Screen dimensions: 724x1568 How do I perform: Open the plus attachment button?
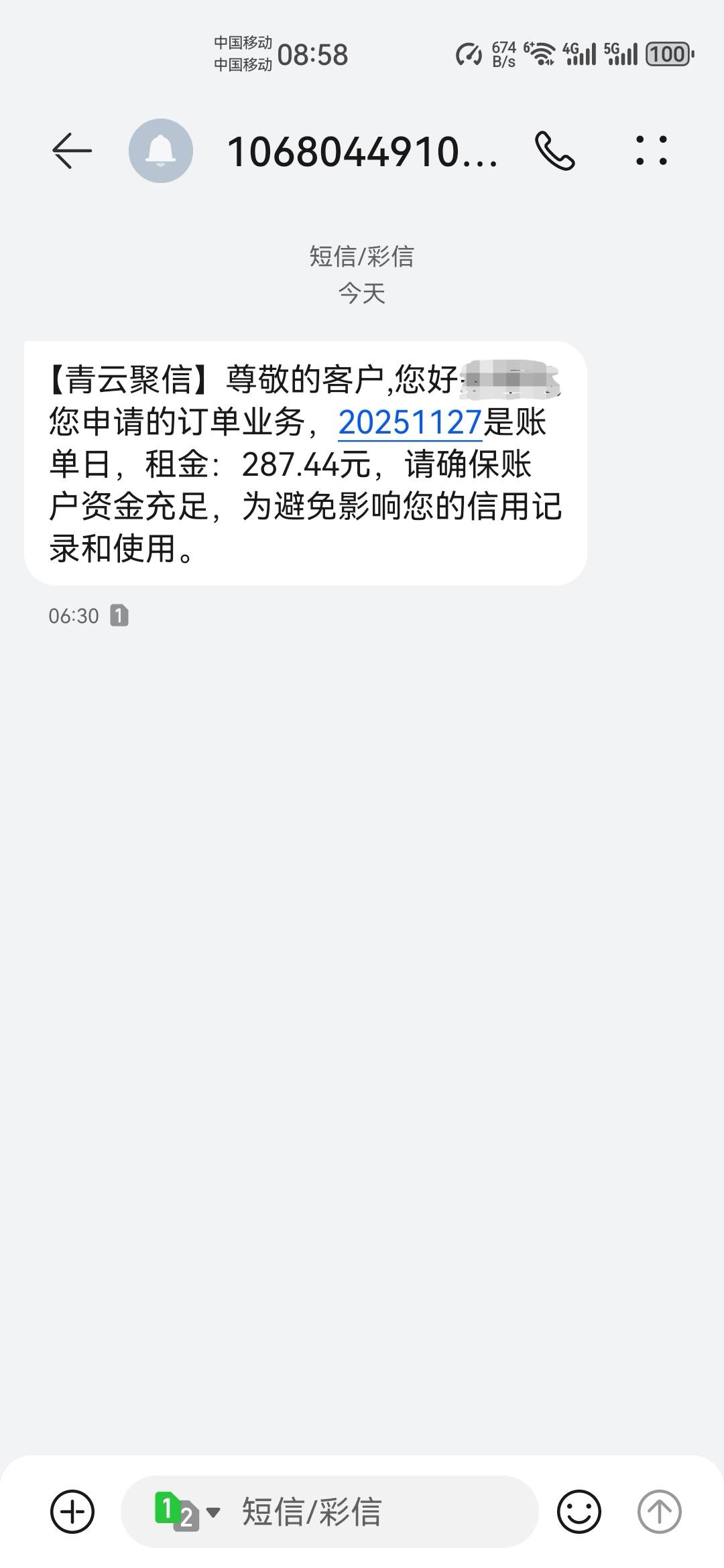coord(72,1512)
